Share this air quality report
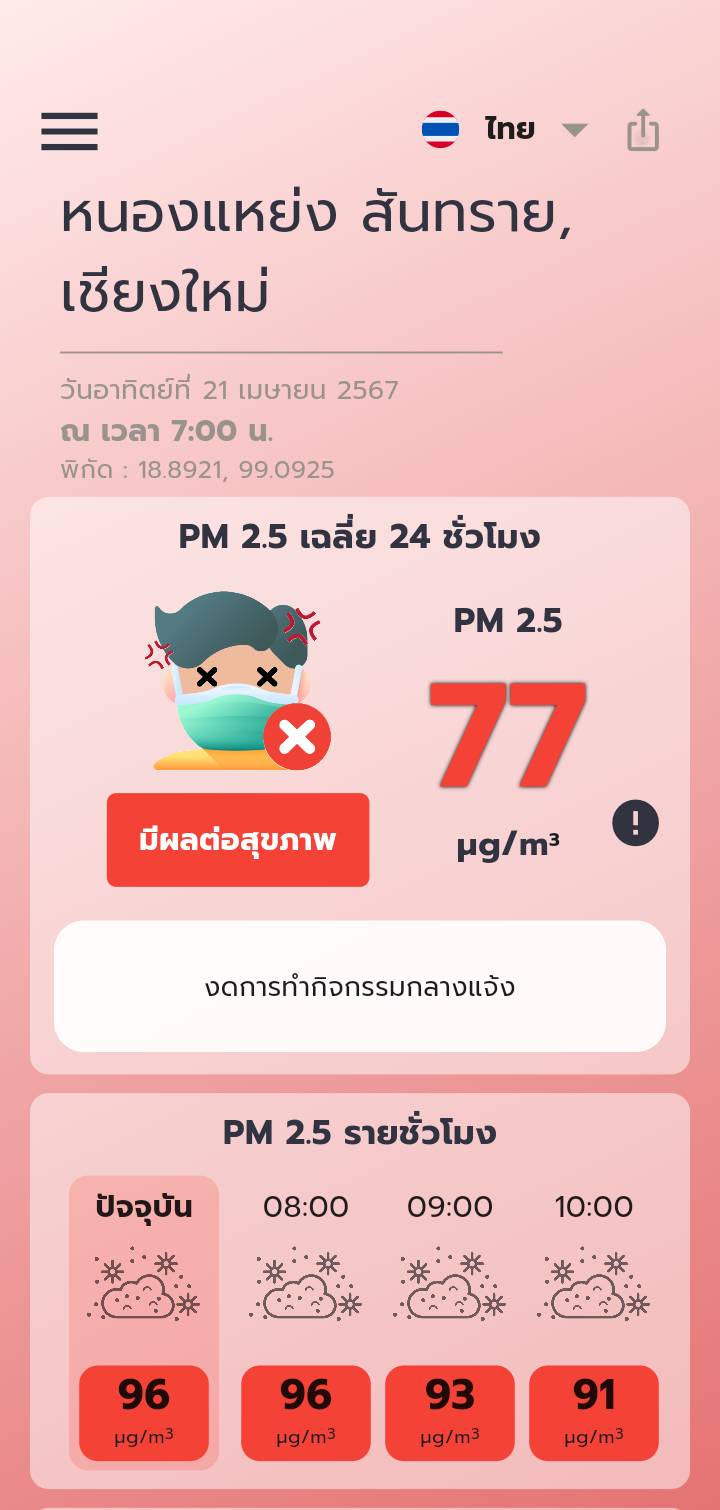This screenshot has height=1510, width=720. [643, 130]
